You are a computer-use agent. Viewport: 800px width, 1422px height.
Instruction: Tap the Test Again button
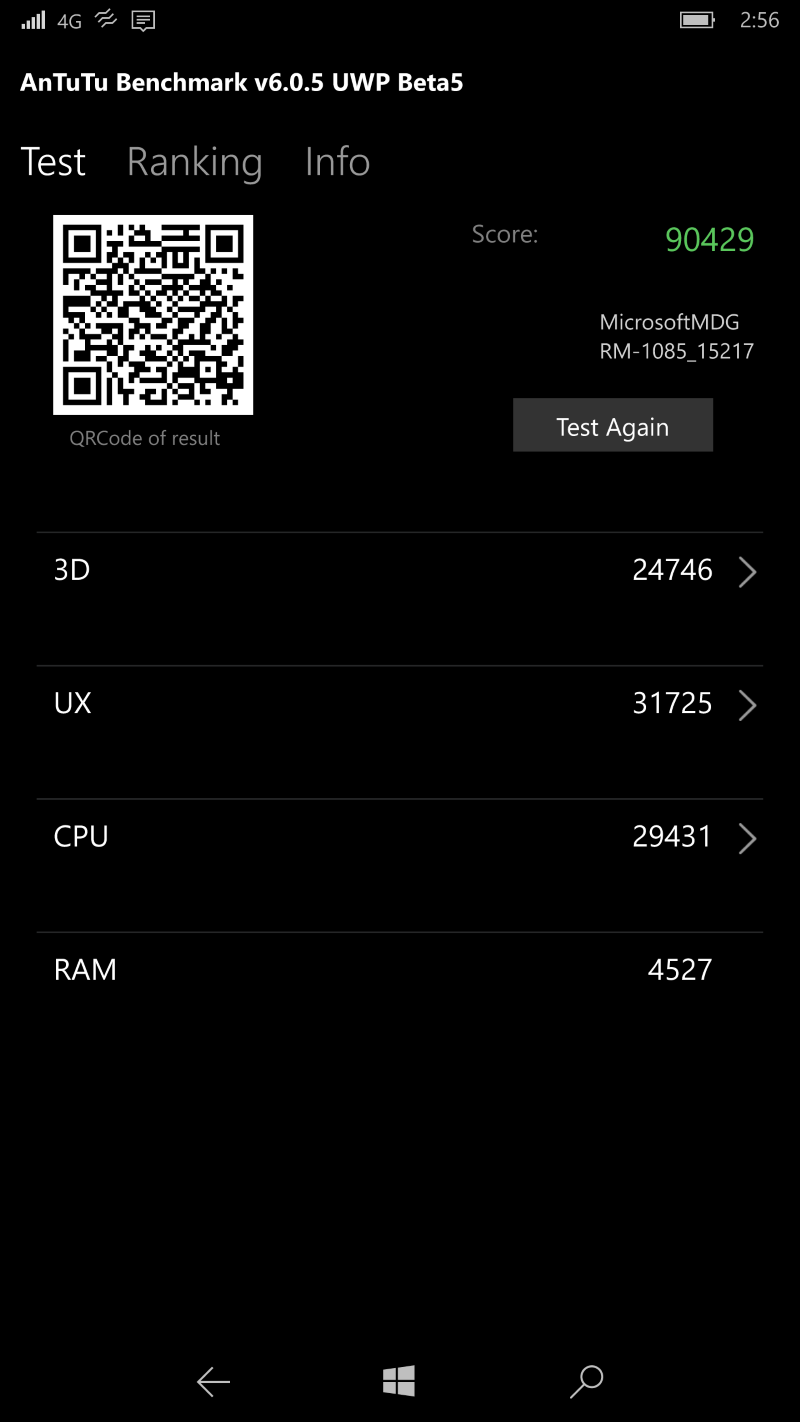click(x=613, y=426)
